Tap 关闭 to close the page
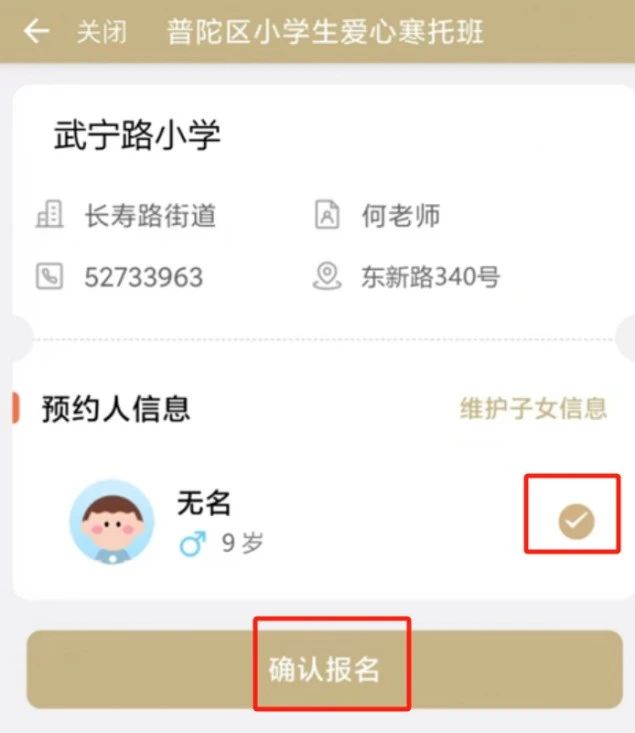635x733 pixels. [102, 31]
